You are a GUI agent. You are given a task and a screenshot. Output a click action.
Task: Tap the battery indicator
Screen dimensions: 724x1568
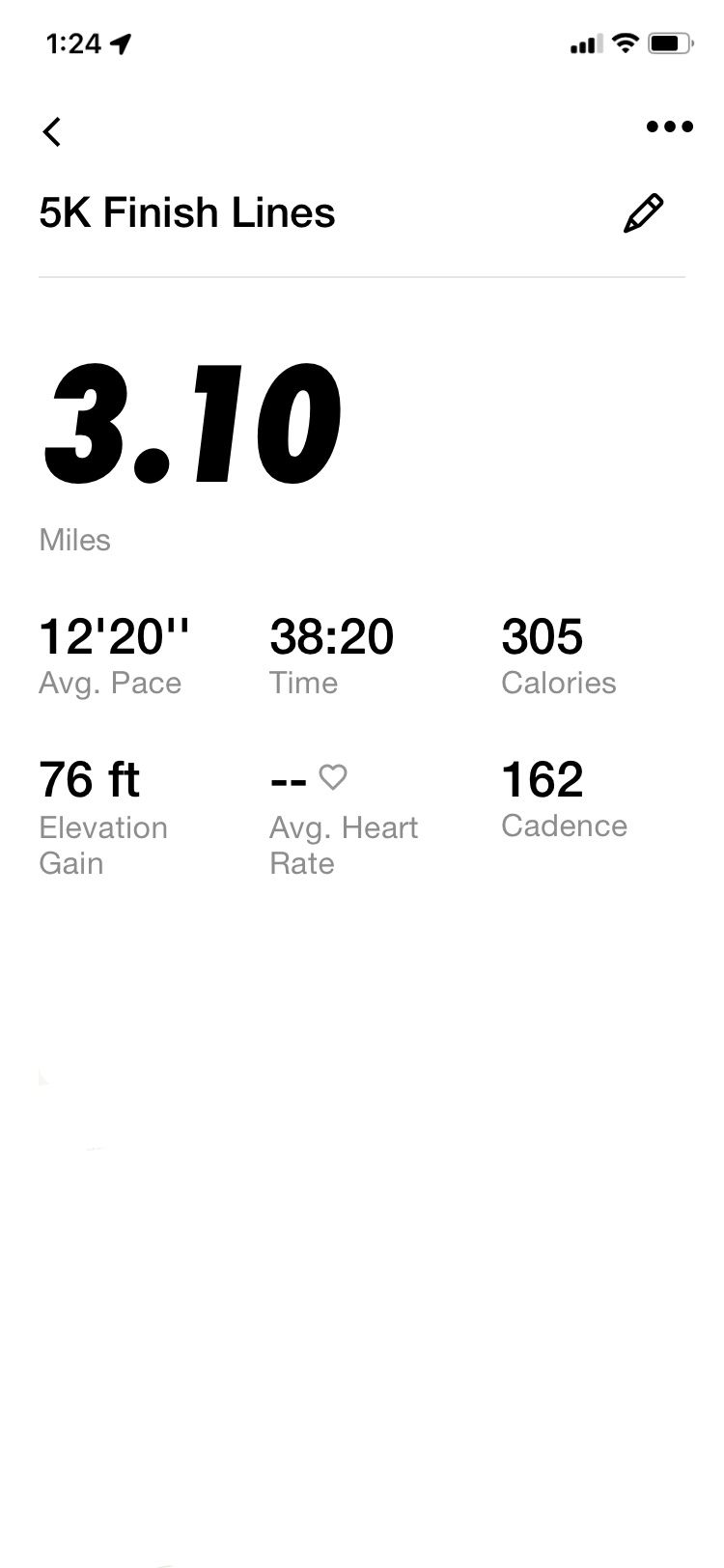672,43
